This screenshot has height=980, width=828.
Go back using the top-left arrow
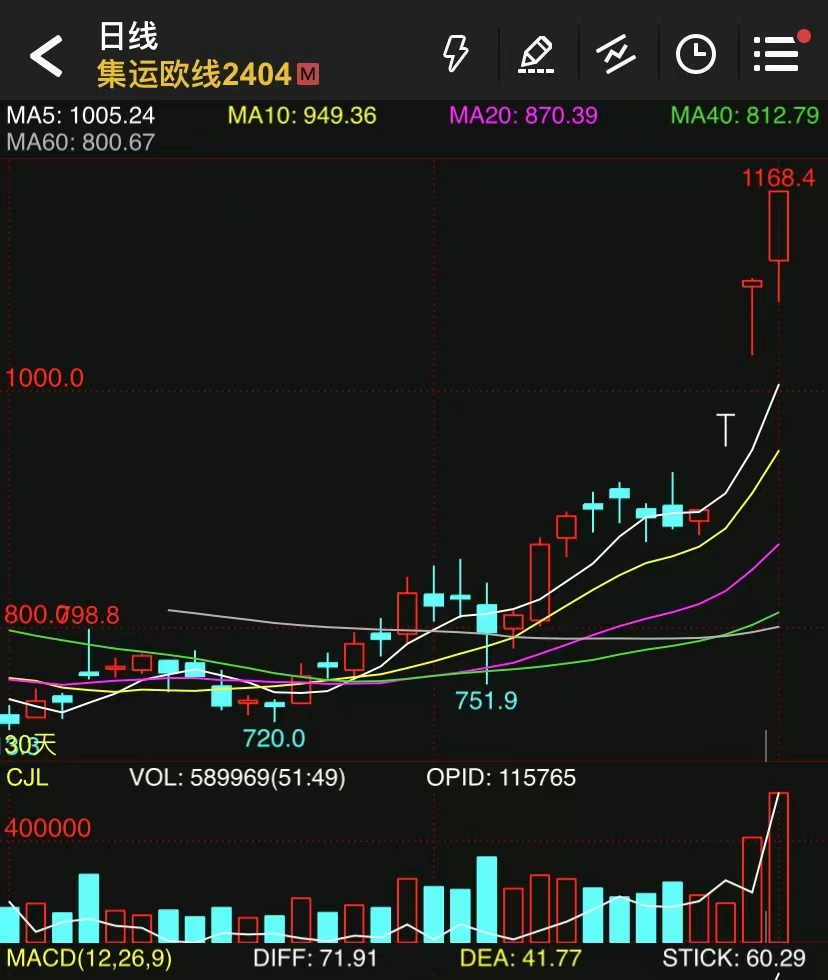pos(46,56)
